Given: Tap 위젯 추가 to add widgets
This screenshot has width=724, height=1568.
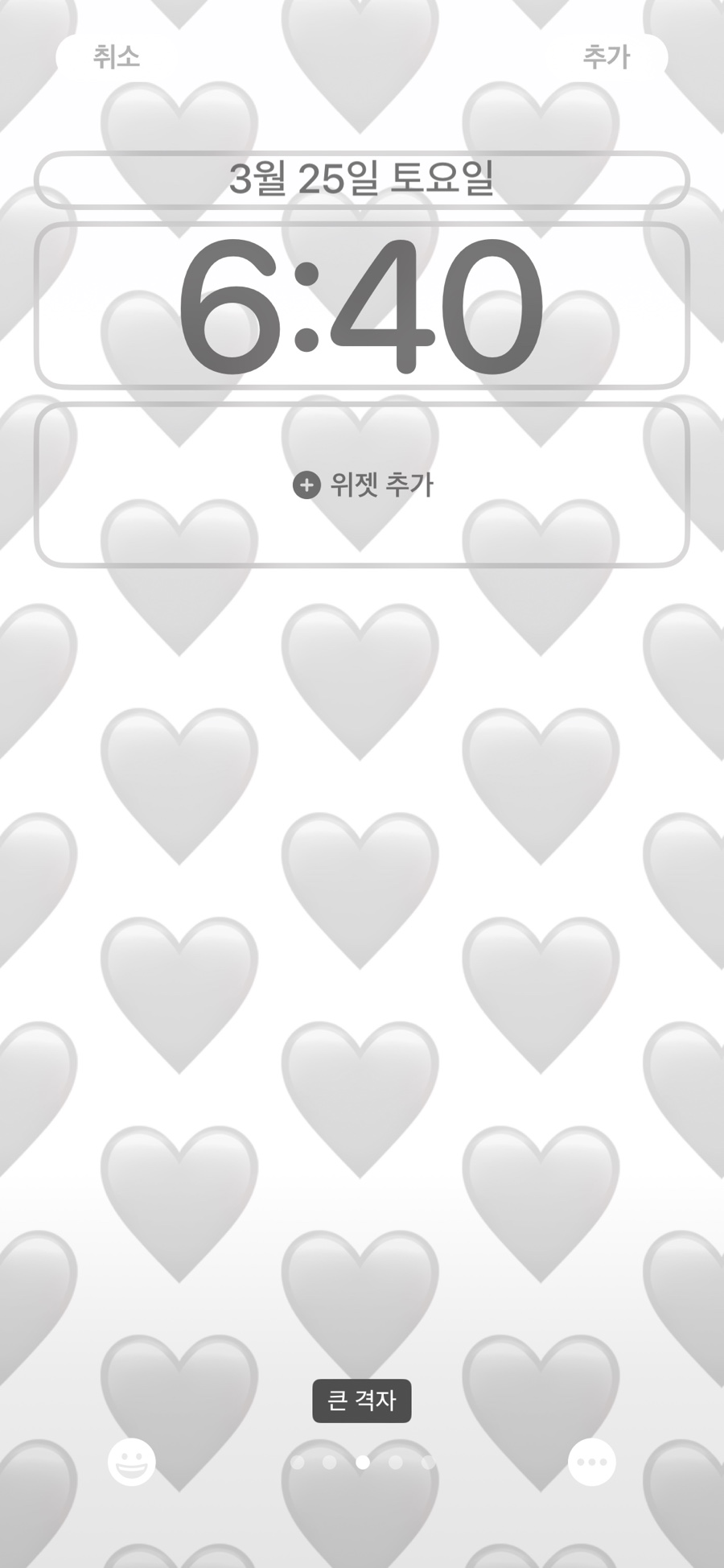Looking at the screenshot, I should pos(361,485).
